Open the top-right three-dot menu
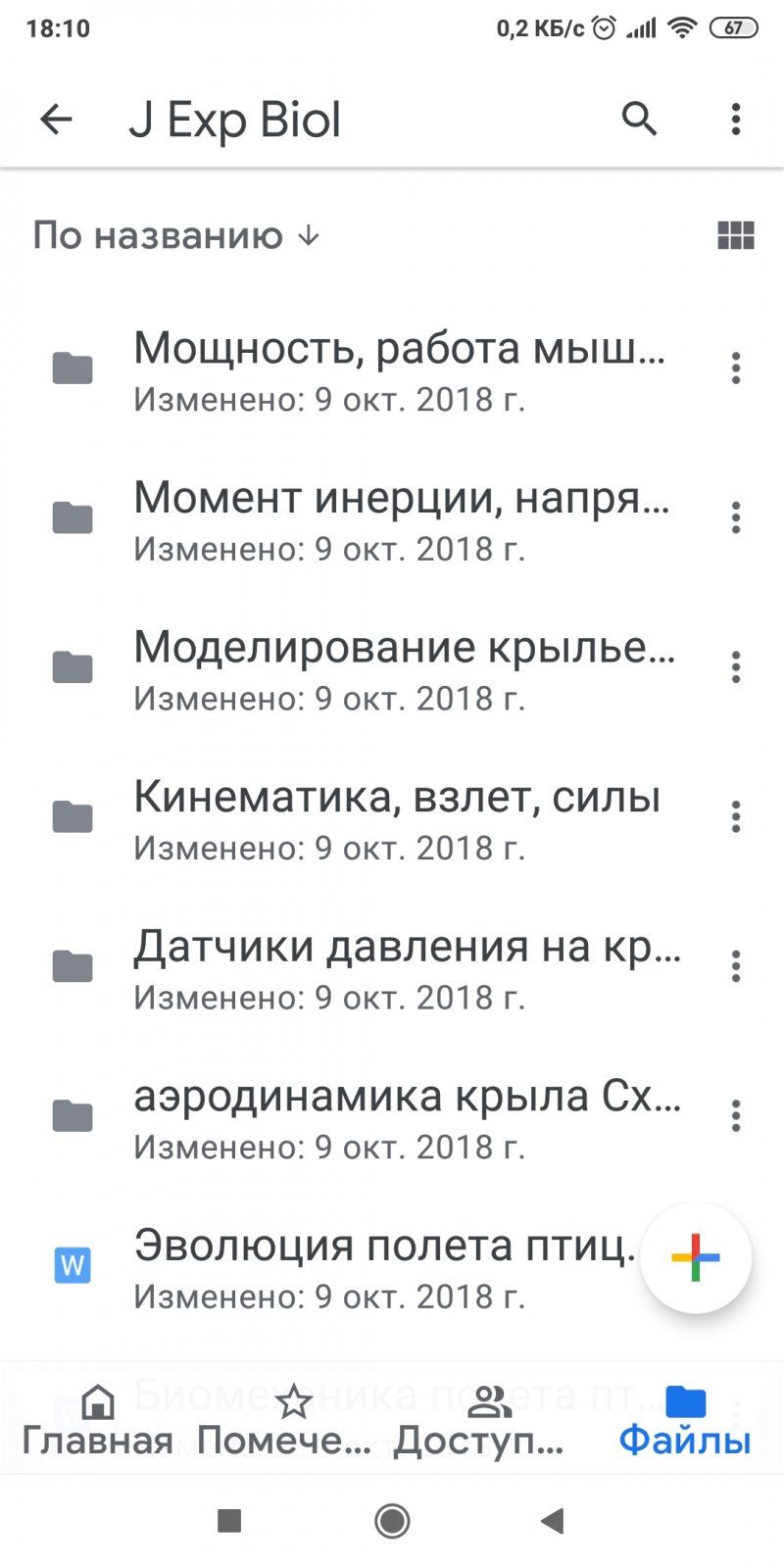 click(x=734, y=119)
